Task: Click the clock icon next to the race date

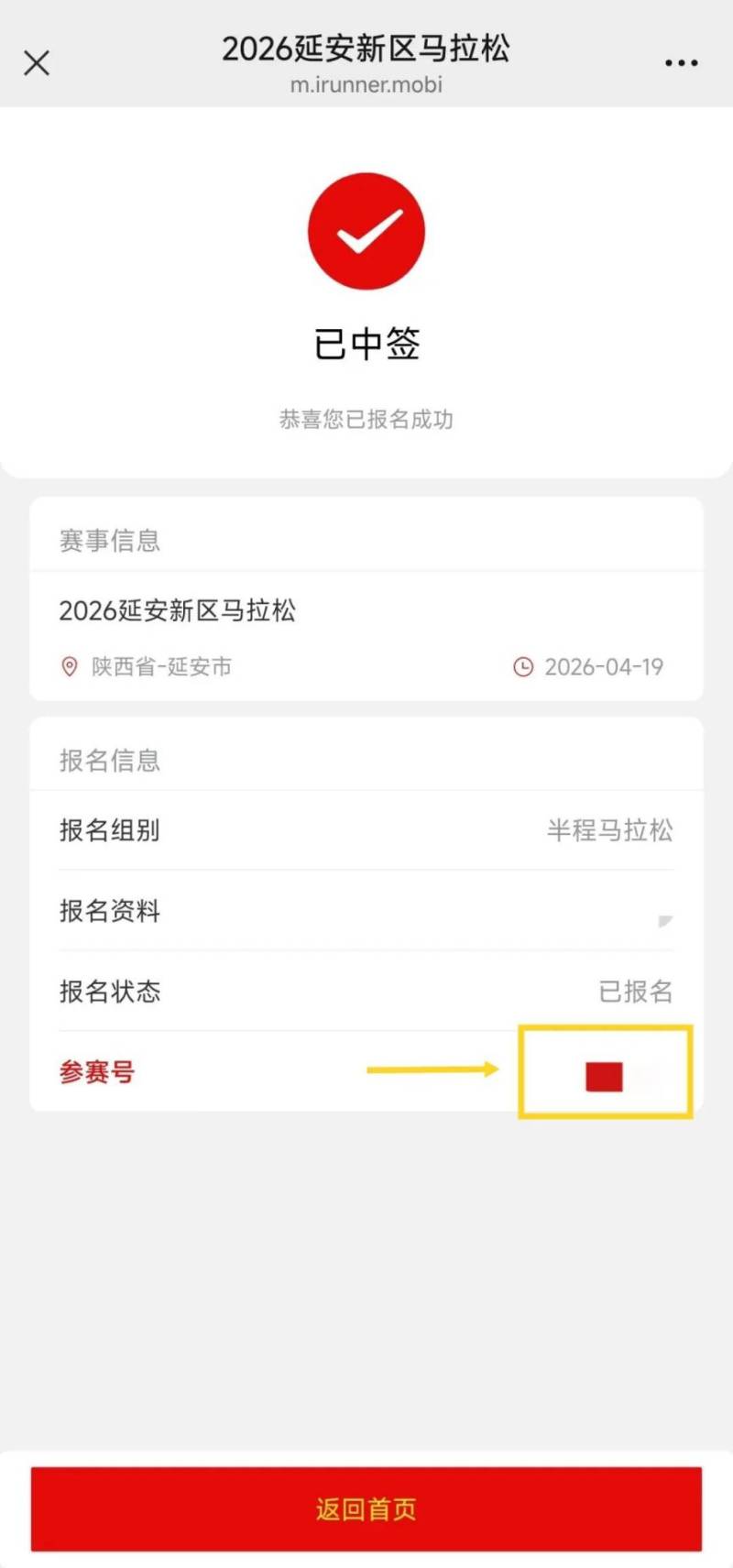Action: pyautogui.click(x=523, y=667)
